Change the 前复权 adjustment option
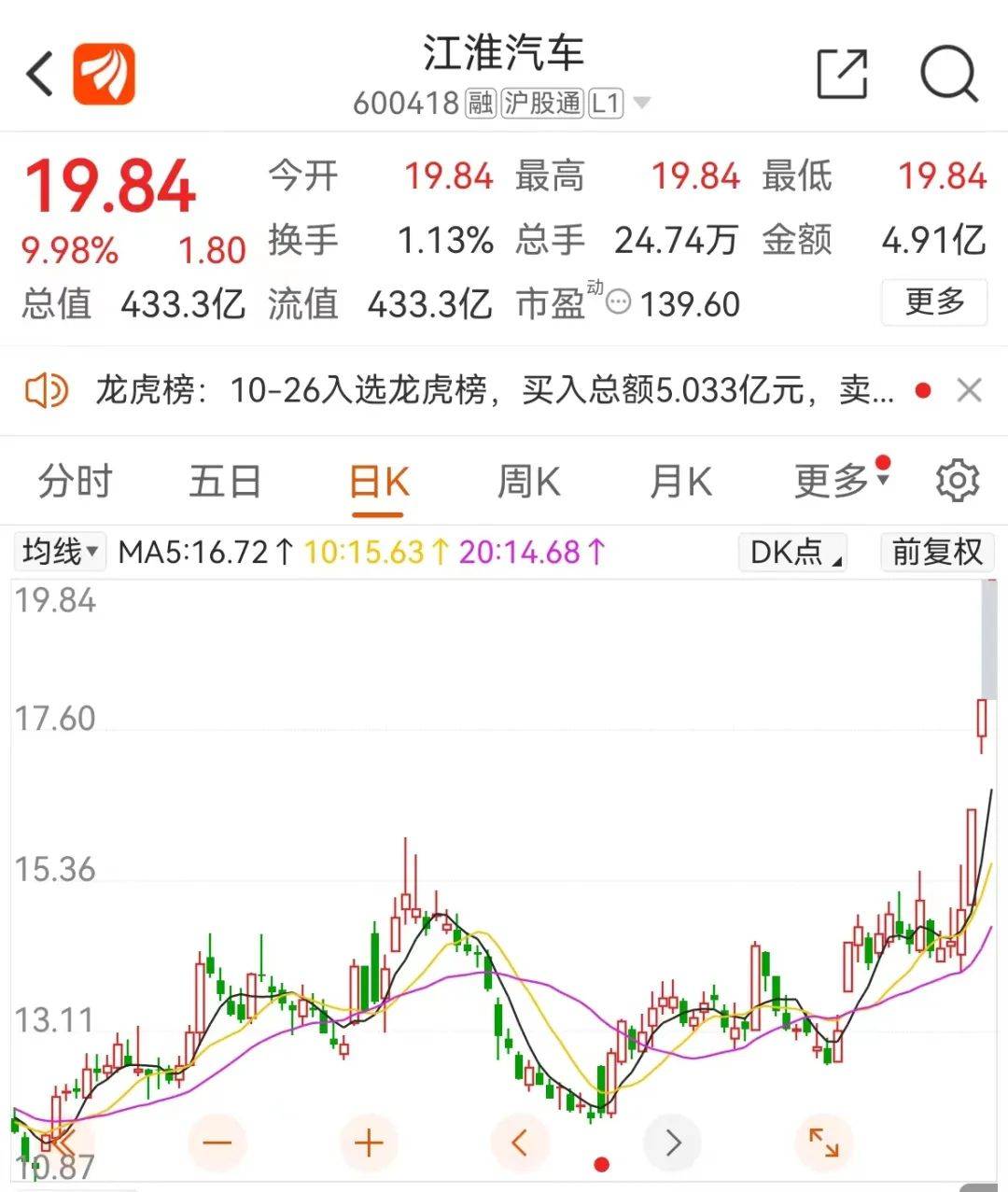The image size is (1008, 1192). coord(936,552)
